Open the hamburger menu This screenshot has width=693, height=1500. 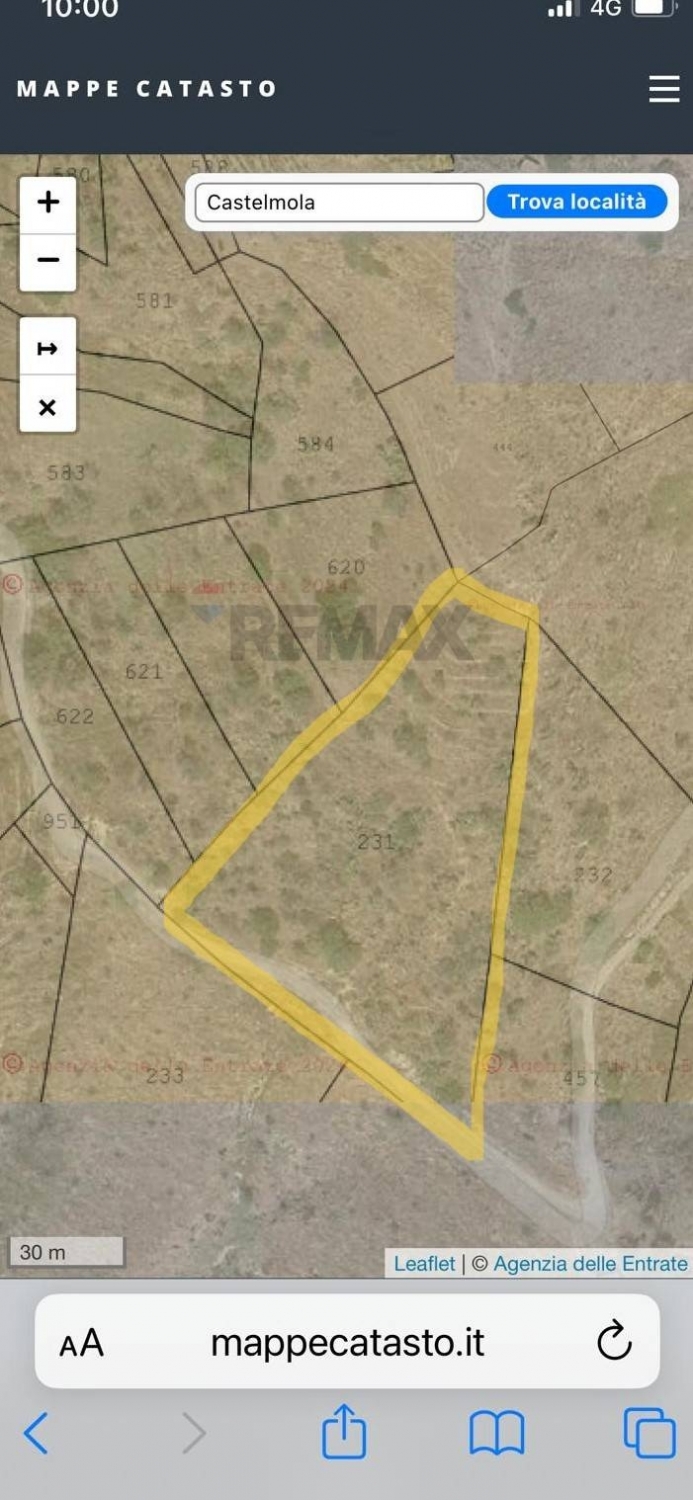click(664, 89)
